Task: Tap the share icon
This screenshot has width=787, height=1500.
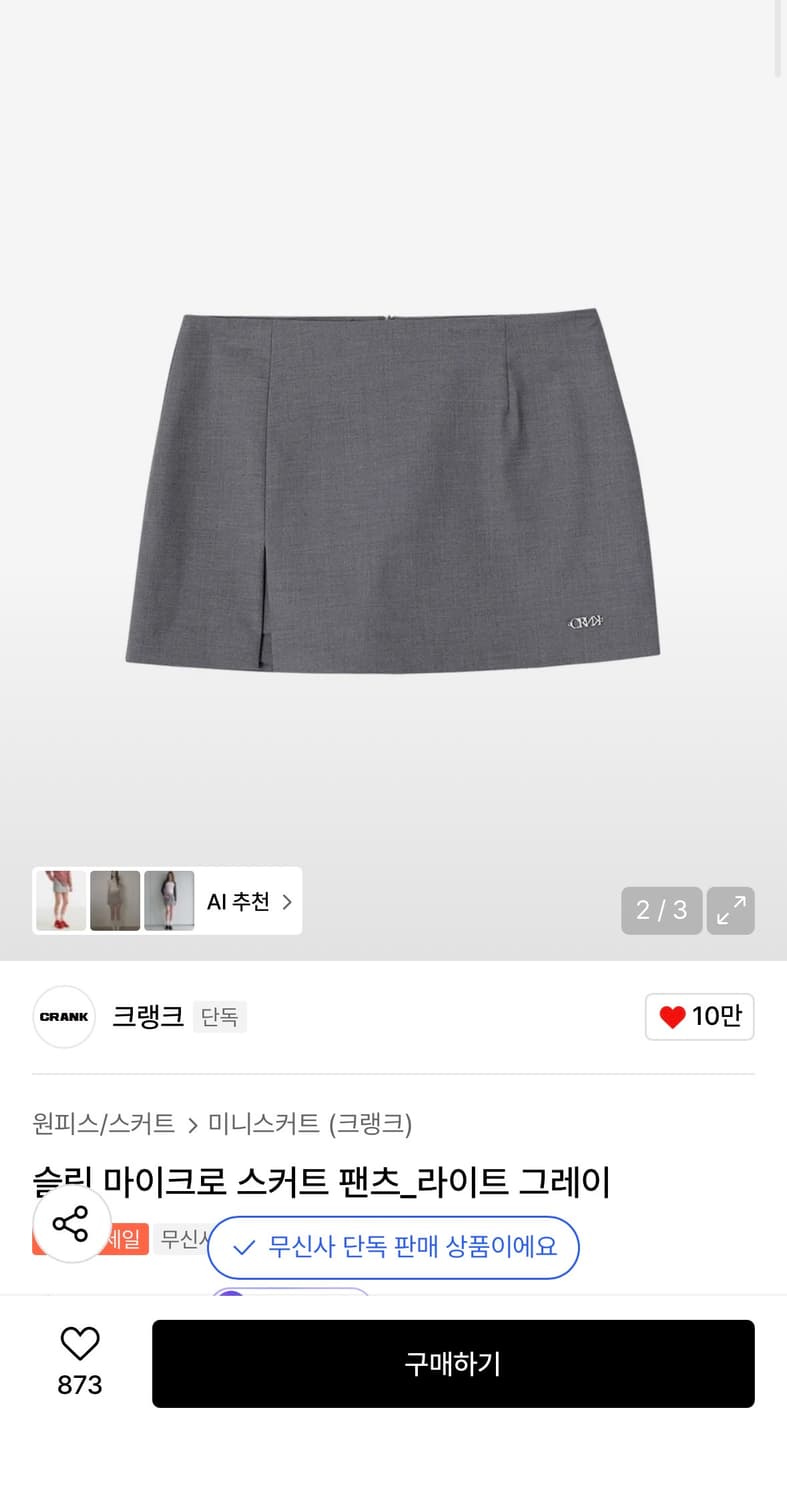Action: tap(70, 1223)
